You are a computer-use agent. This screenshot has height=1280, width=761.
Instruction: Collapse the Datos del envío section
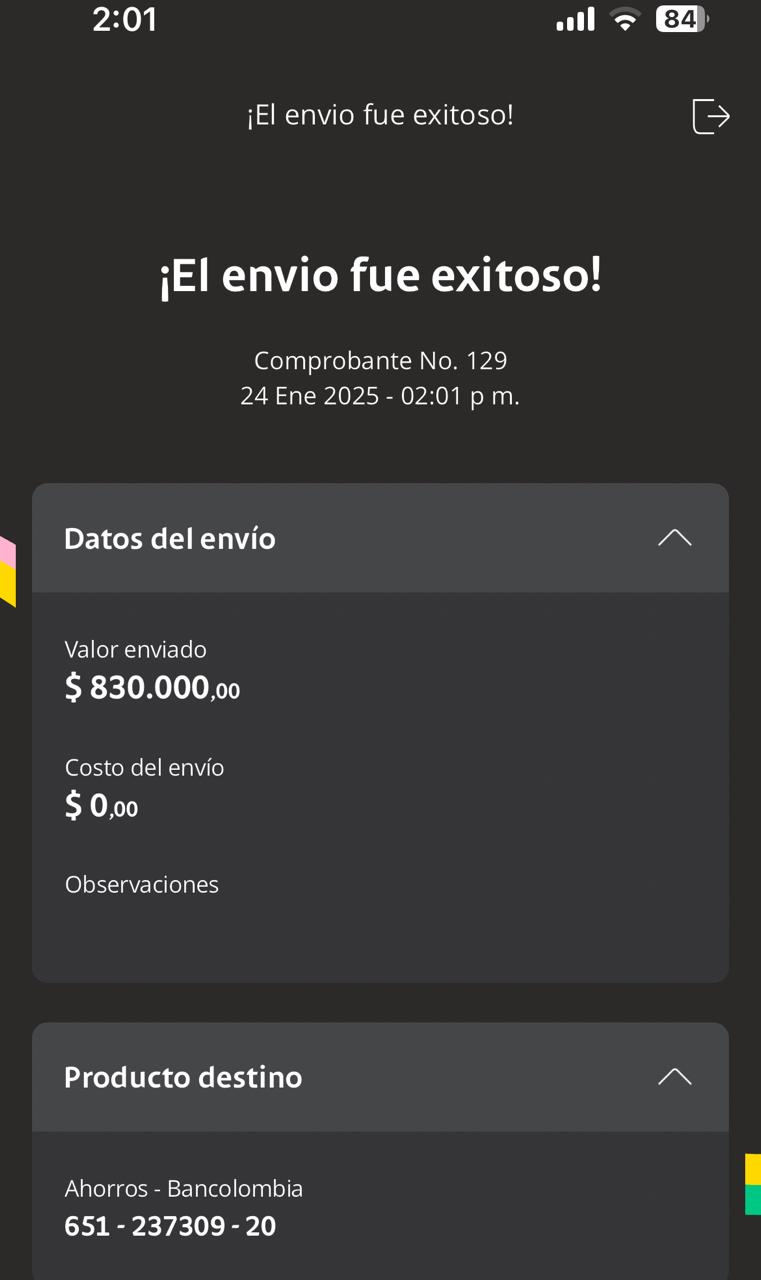675,538
